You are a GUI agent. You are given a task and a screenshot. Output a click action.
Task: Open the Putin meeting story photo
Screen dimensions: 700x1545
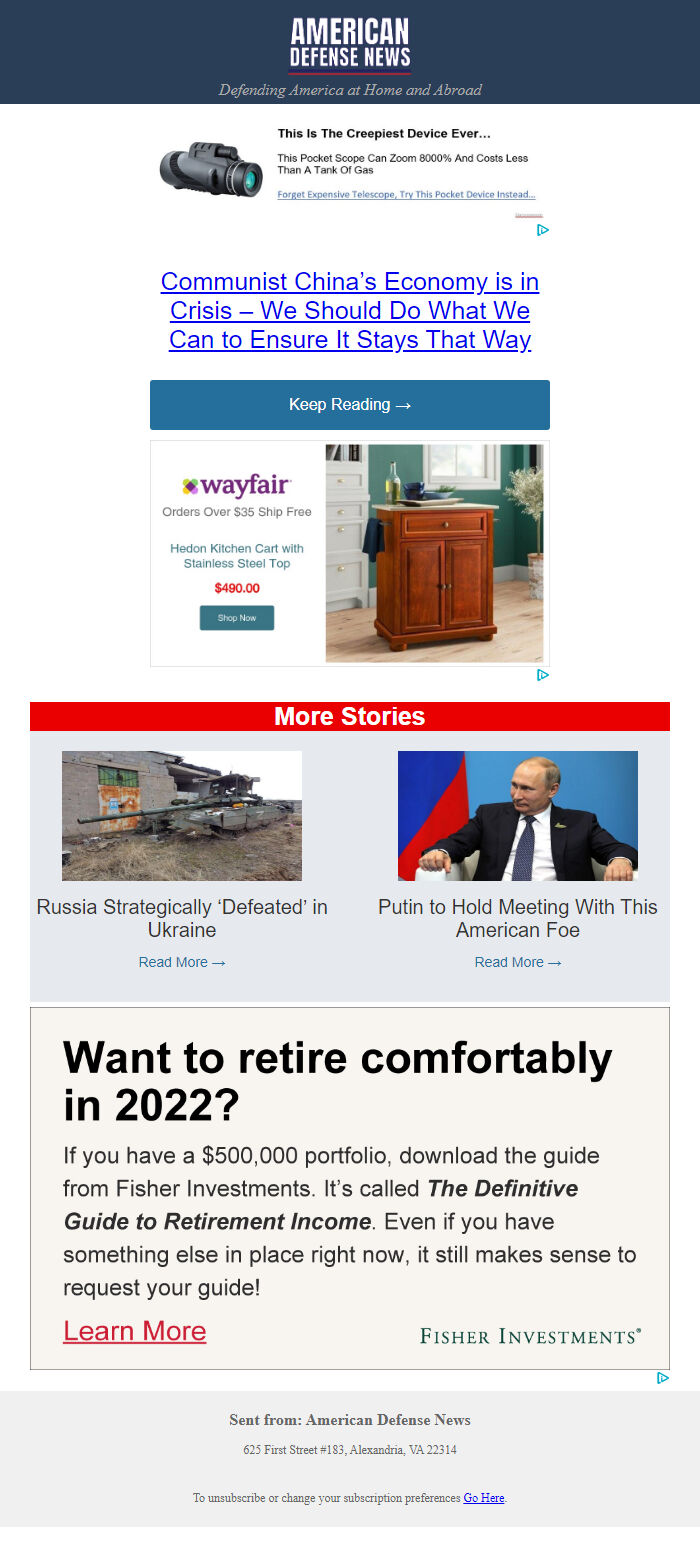pos(518,816)
